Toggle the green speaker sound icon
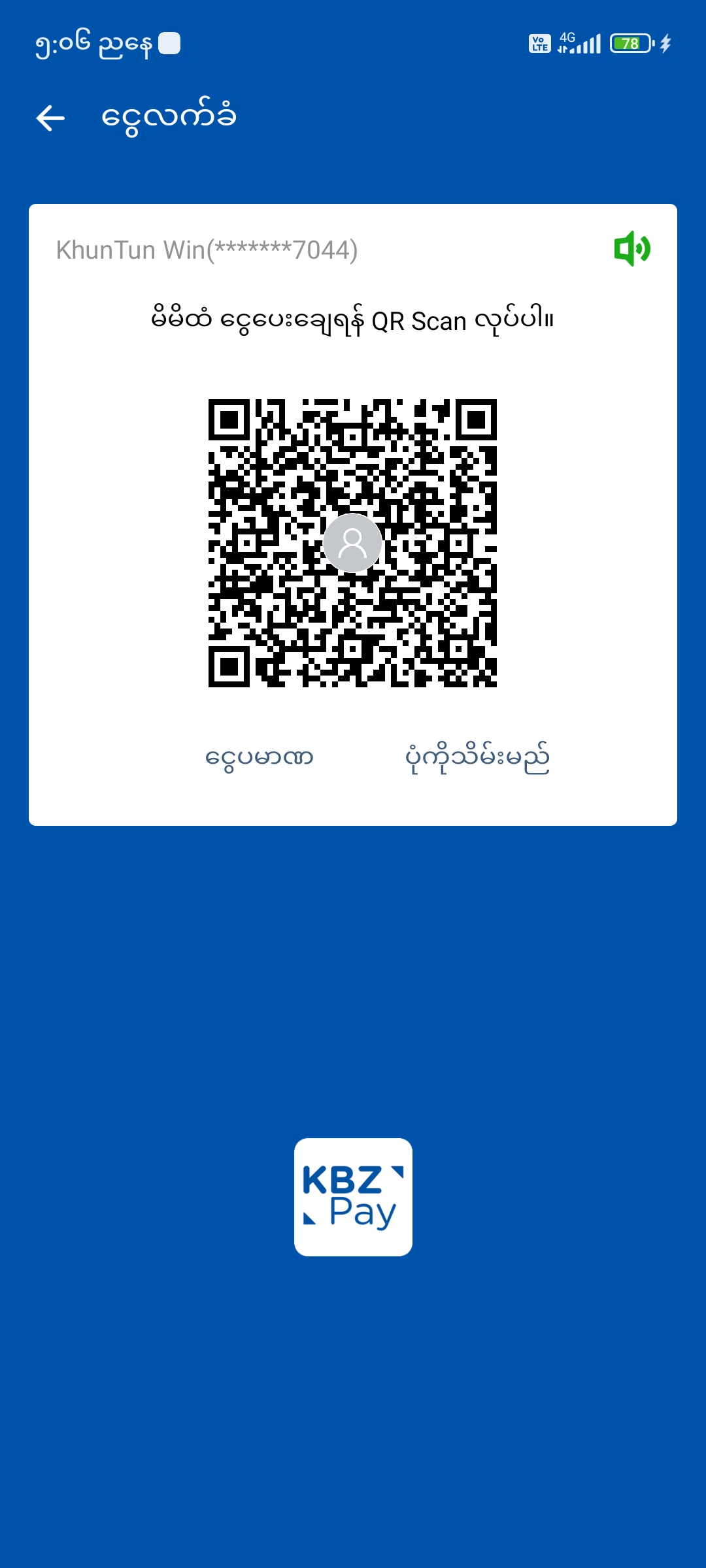Image resolution: width=706 pixels, height=1568 pixels. [x=631, y=249]
